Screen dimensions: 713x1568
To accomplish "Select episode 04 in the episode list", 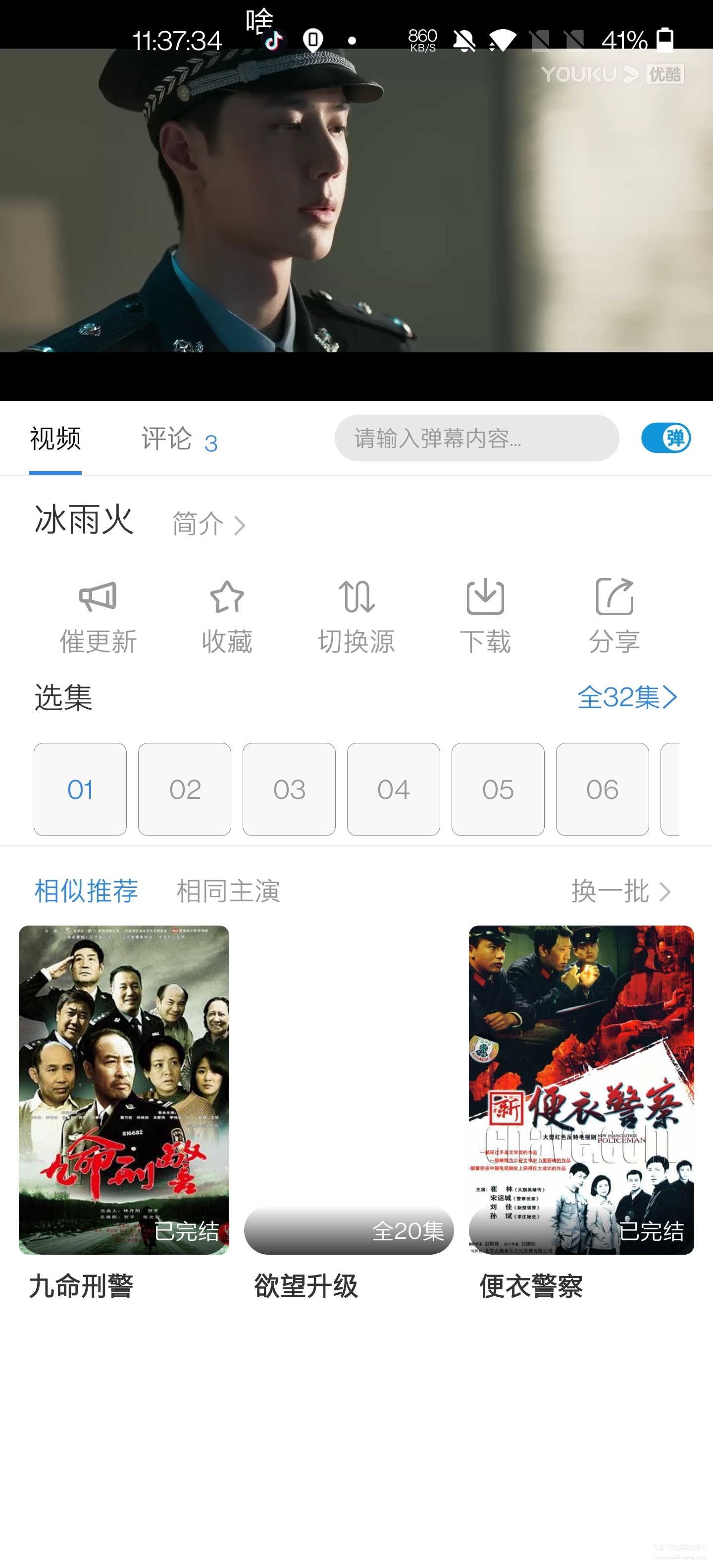I will pos(393,789).
